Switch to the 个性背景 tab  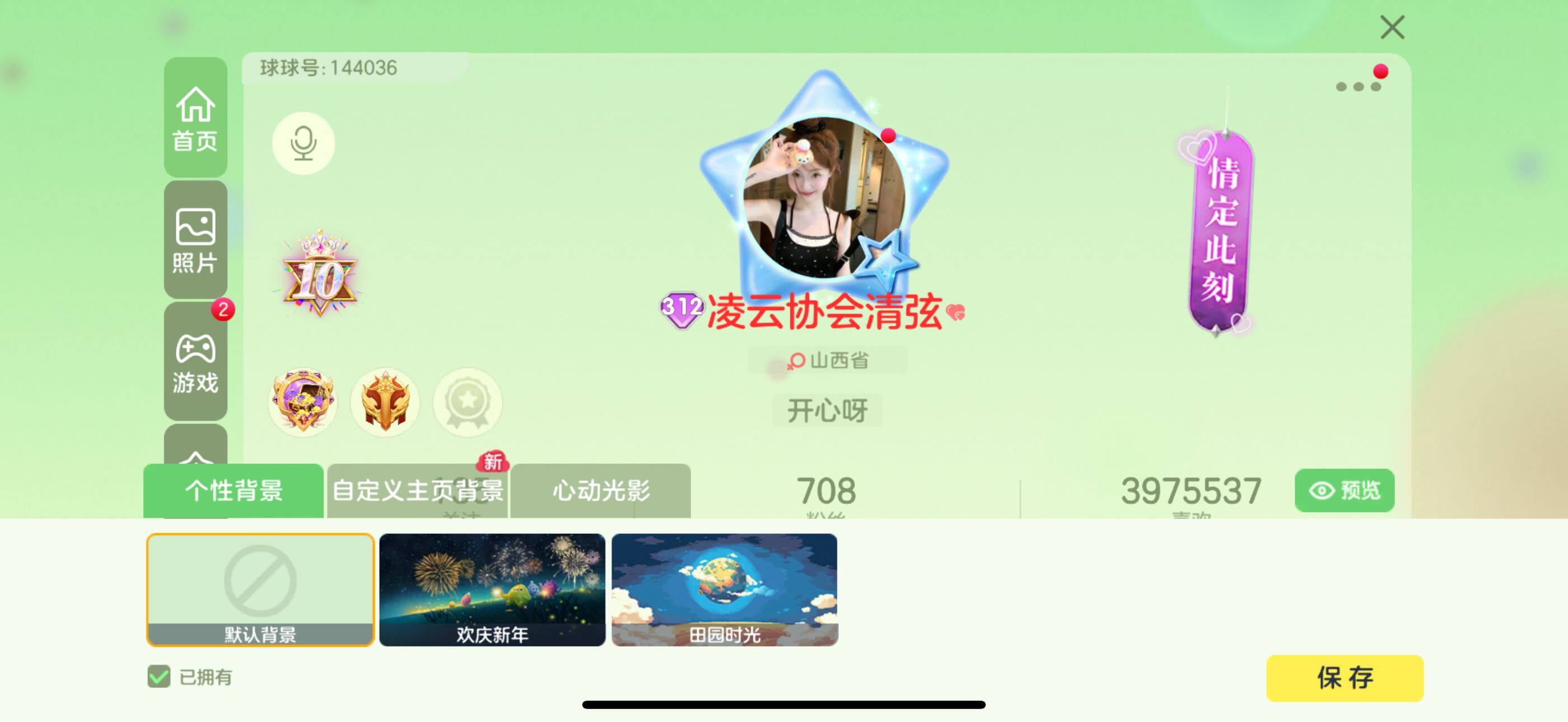coord(234,491)
